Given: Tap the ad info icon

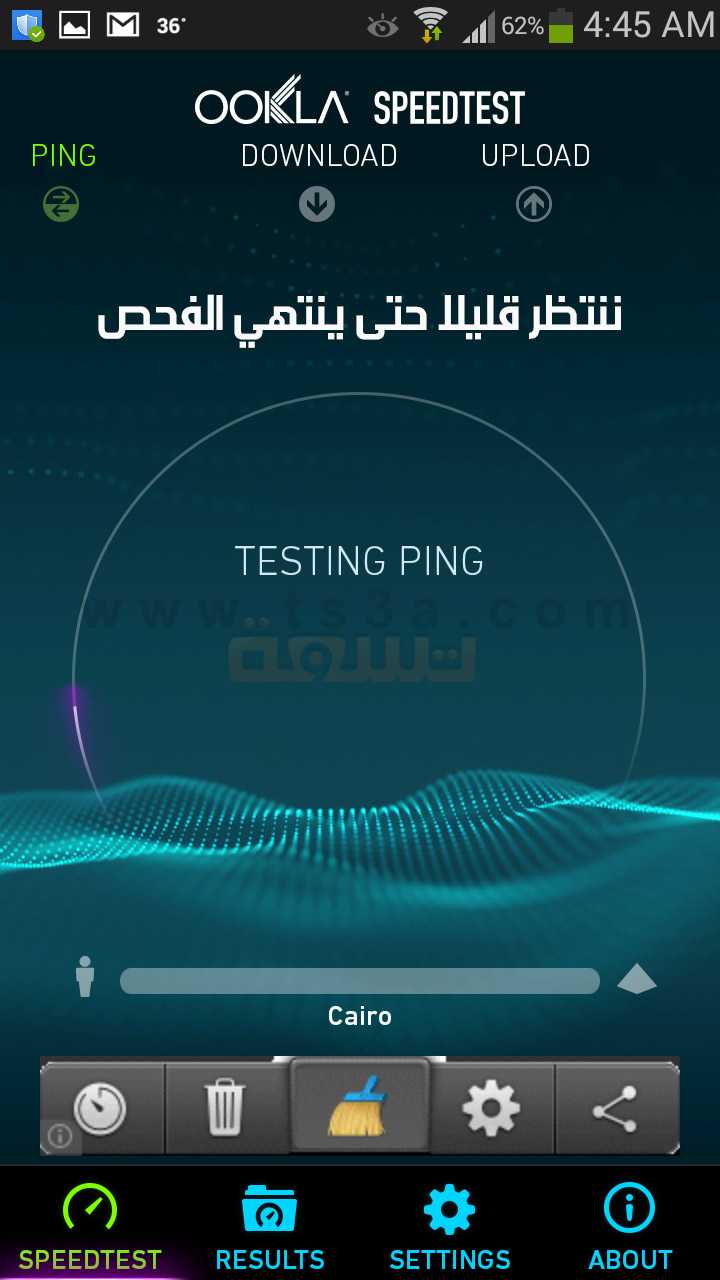Looking at the screenshot, I should pos(59,1136).
